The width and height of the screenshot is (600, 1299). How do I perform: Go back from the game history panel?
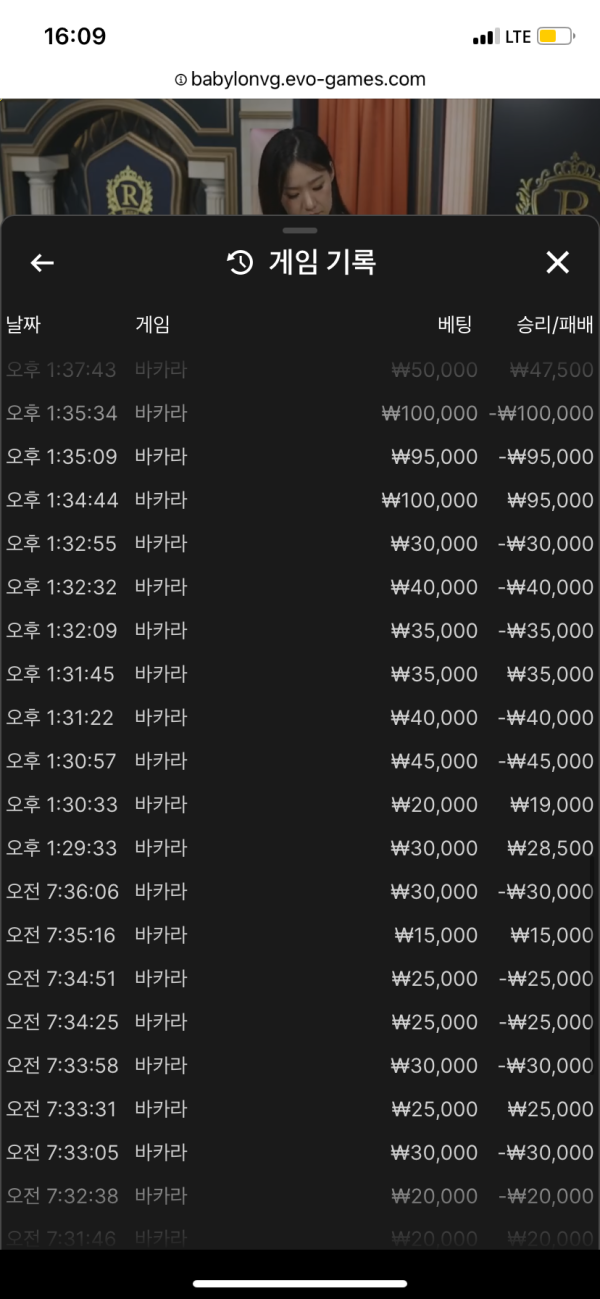[42, 263]
